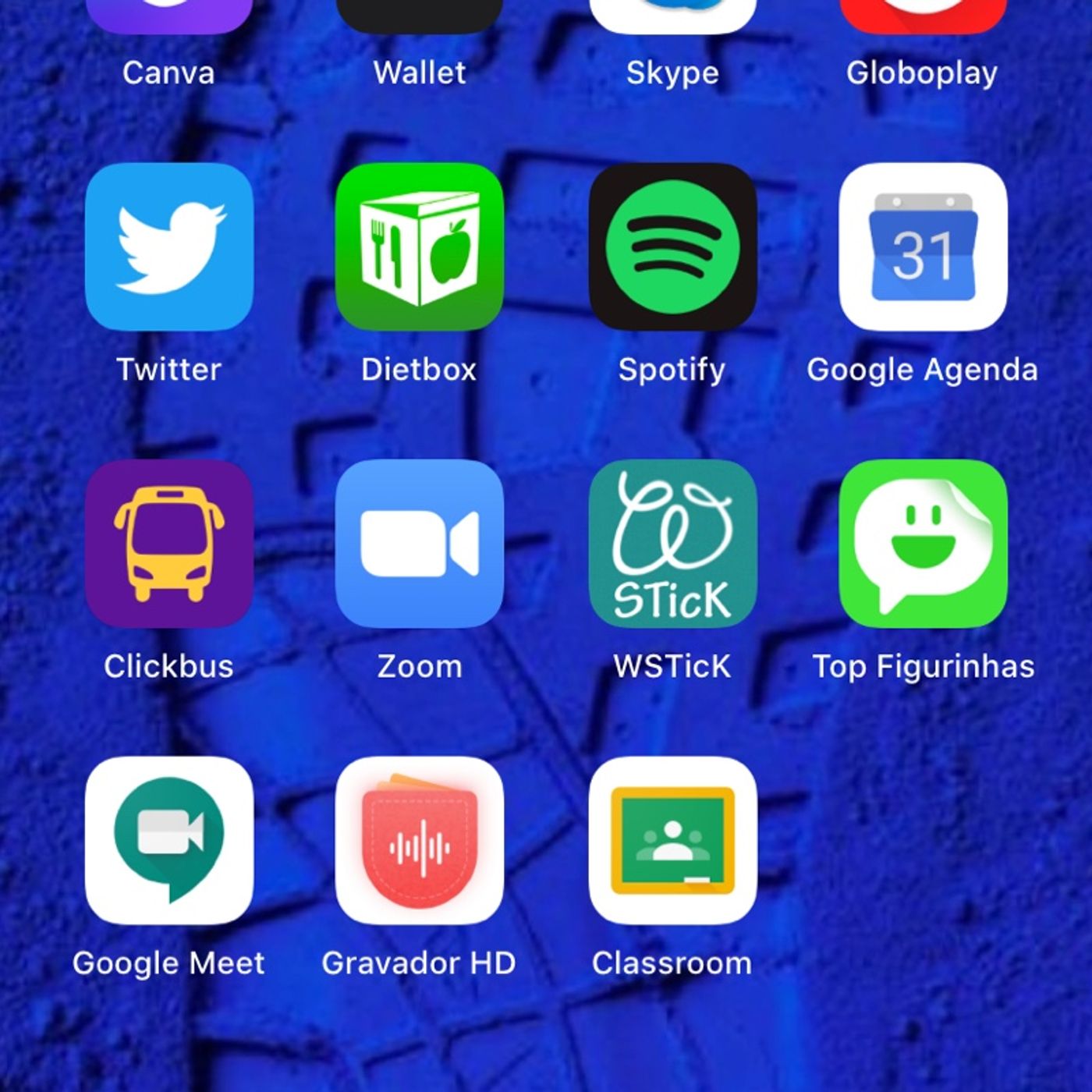Open Top Figurinhas
Image resolution: width=1092 pixels, height=1092 pixels.
pyautogui.click(x=923, y=544)
